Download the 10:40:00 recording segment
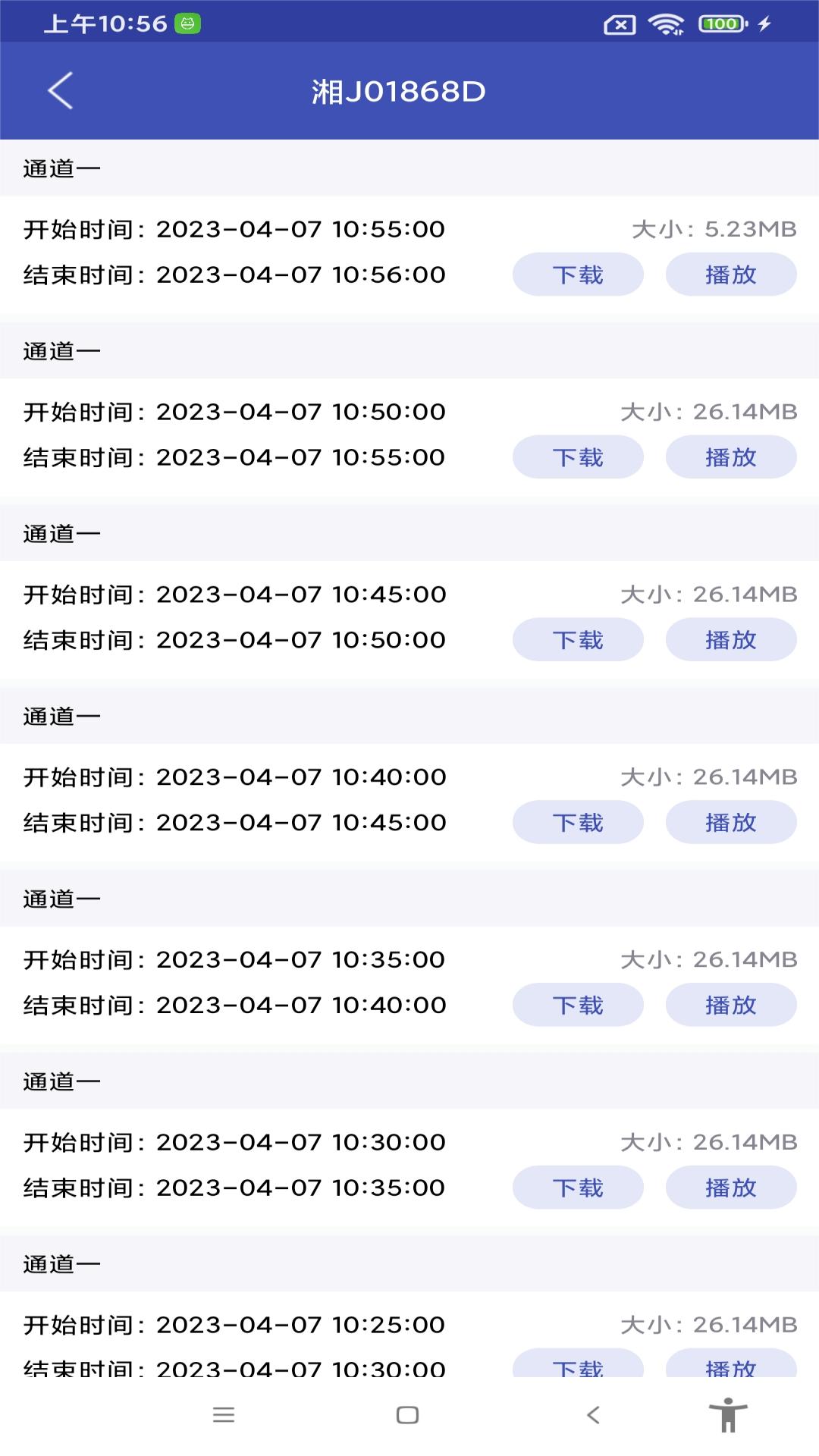 point(578,822)
